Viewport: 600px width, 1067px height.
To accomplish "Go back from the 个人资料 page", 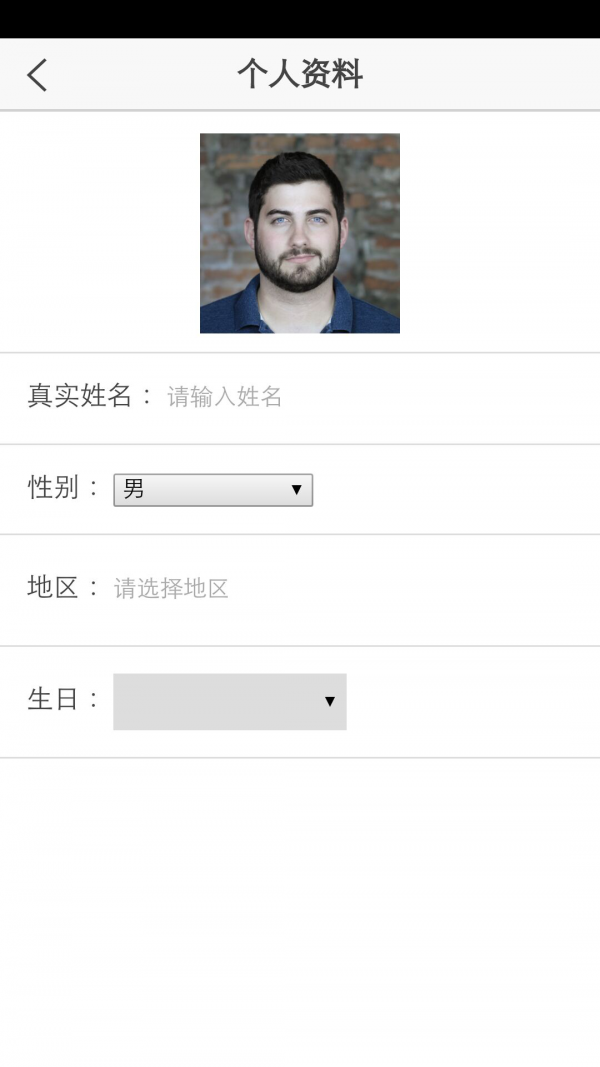I will pos(37,75).
